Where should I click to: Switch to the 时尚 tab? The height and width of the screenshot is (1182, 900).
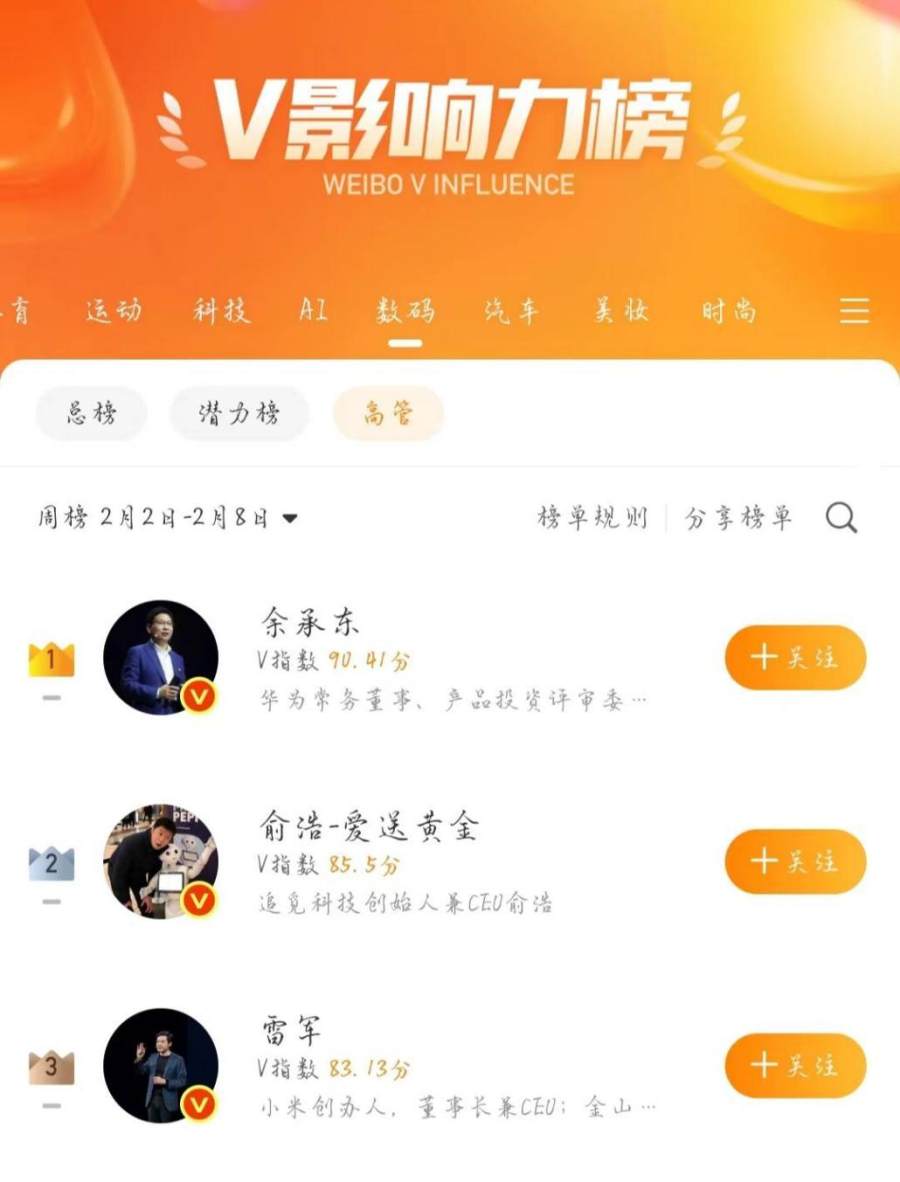tap(728, 311)
